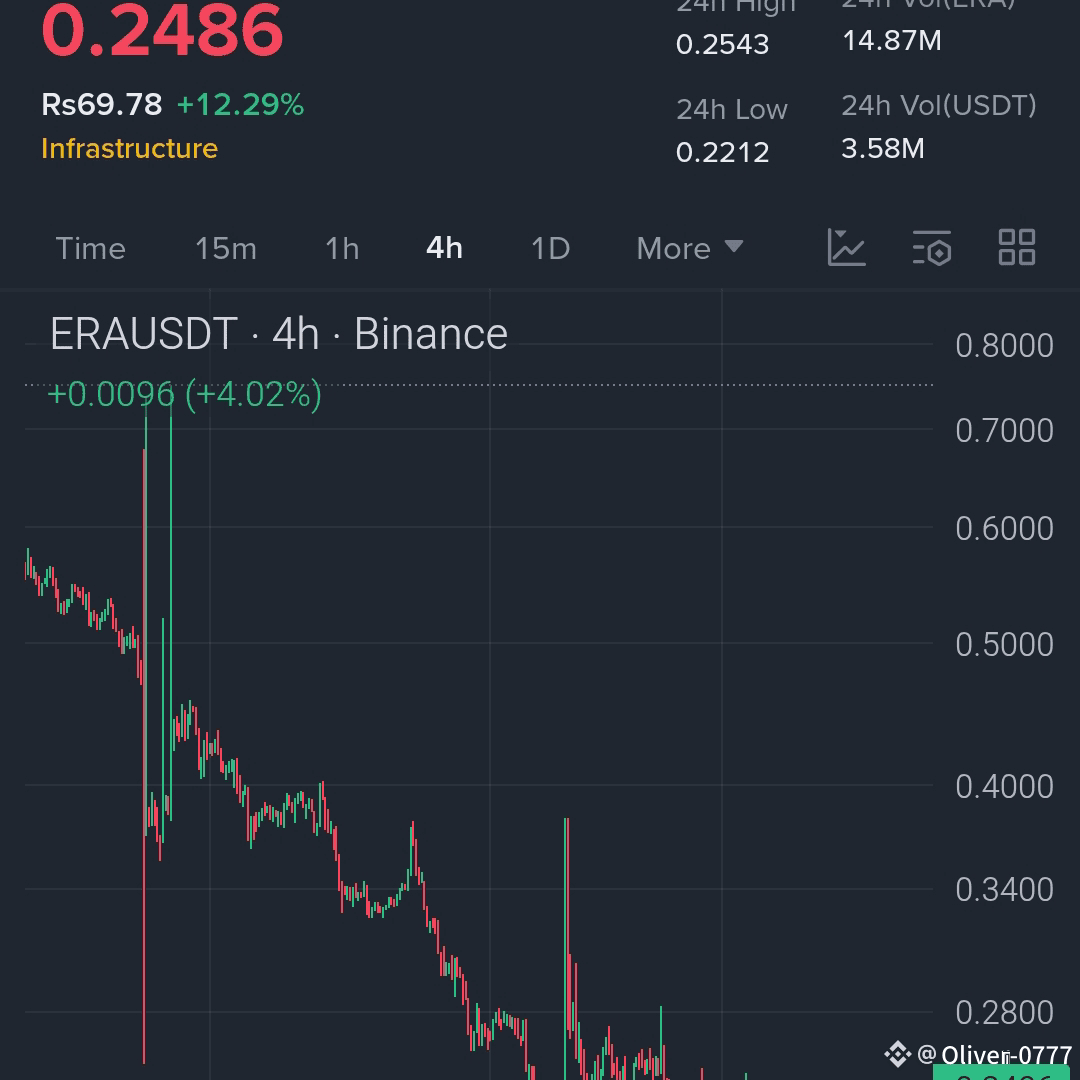Switch to the 1D interval
Image resolution: width=1080 pixels, height=1080 pixels.
pos(550,248)
